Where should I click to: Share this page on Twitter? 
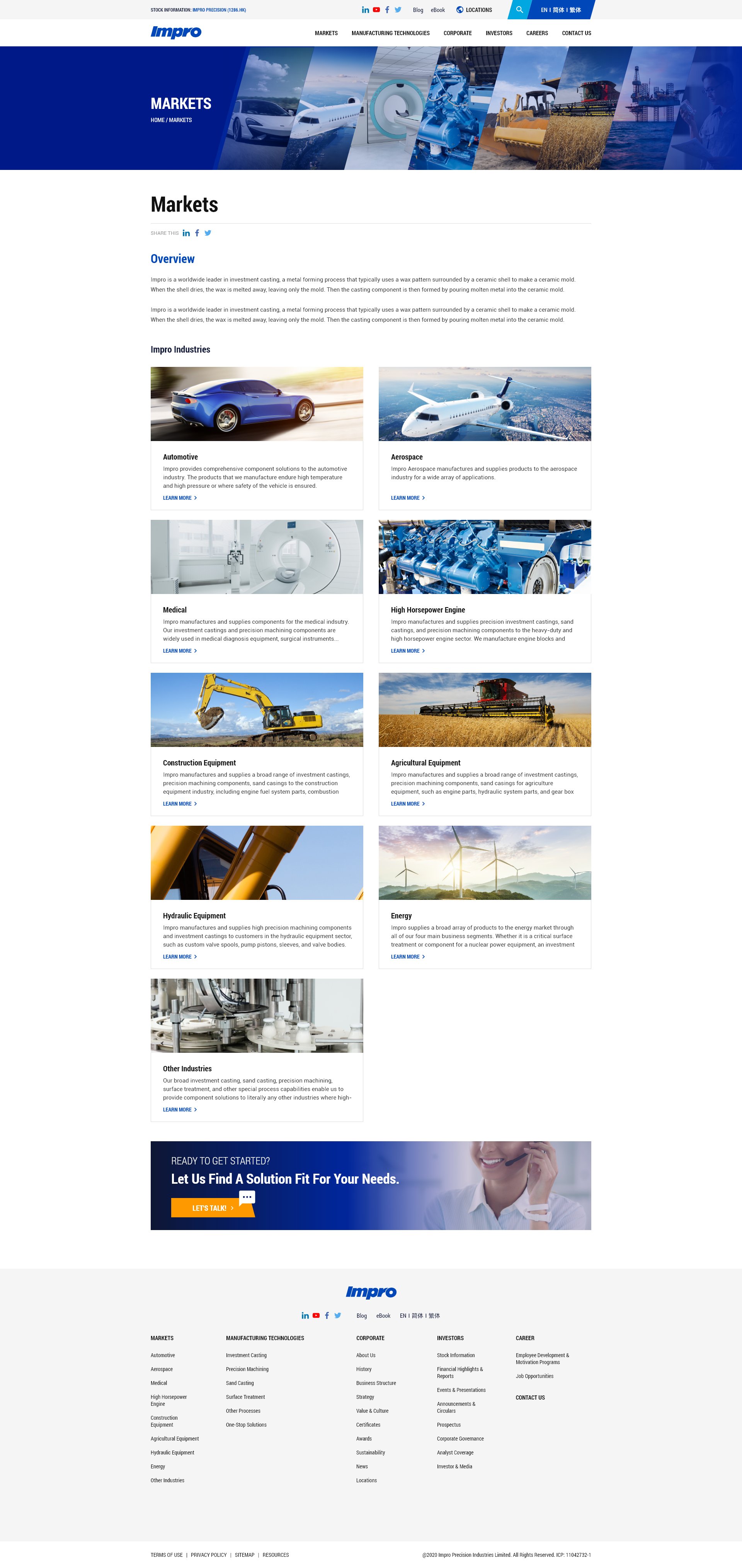[x=208, y=233]
